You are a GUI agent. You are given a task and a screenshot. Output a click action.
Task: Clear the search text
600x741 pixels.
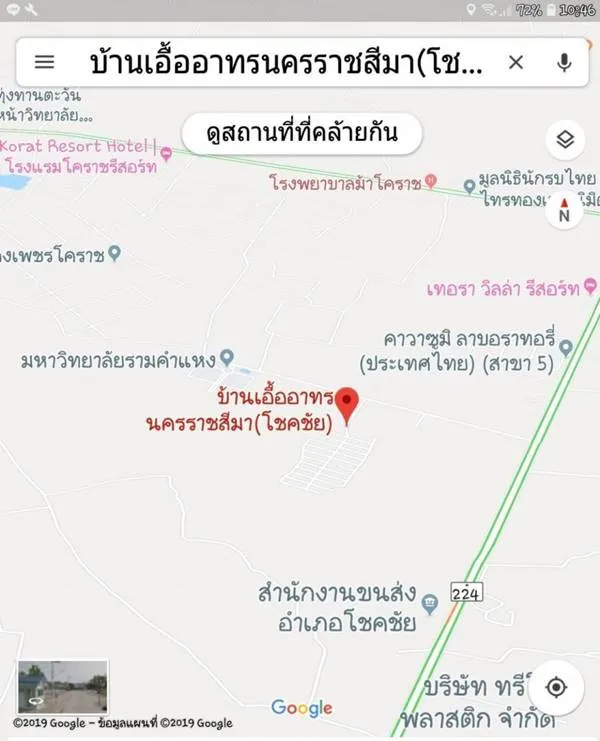pos(516,62)
